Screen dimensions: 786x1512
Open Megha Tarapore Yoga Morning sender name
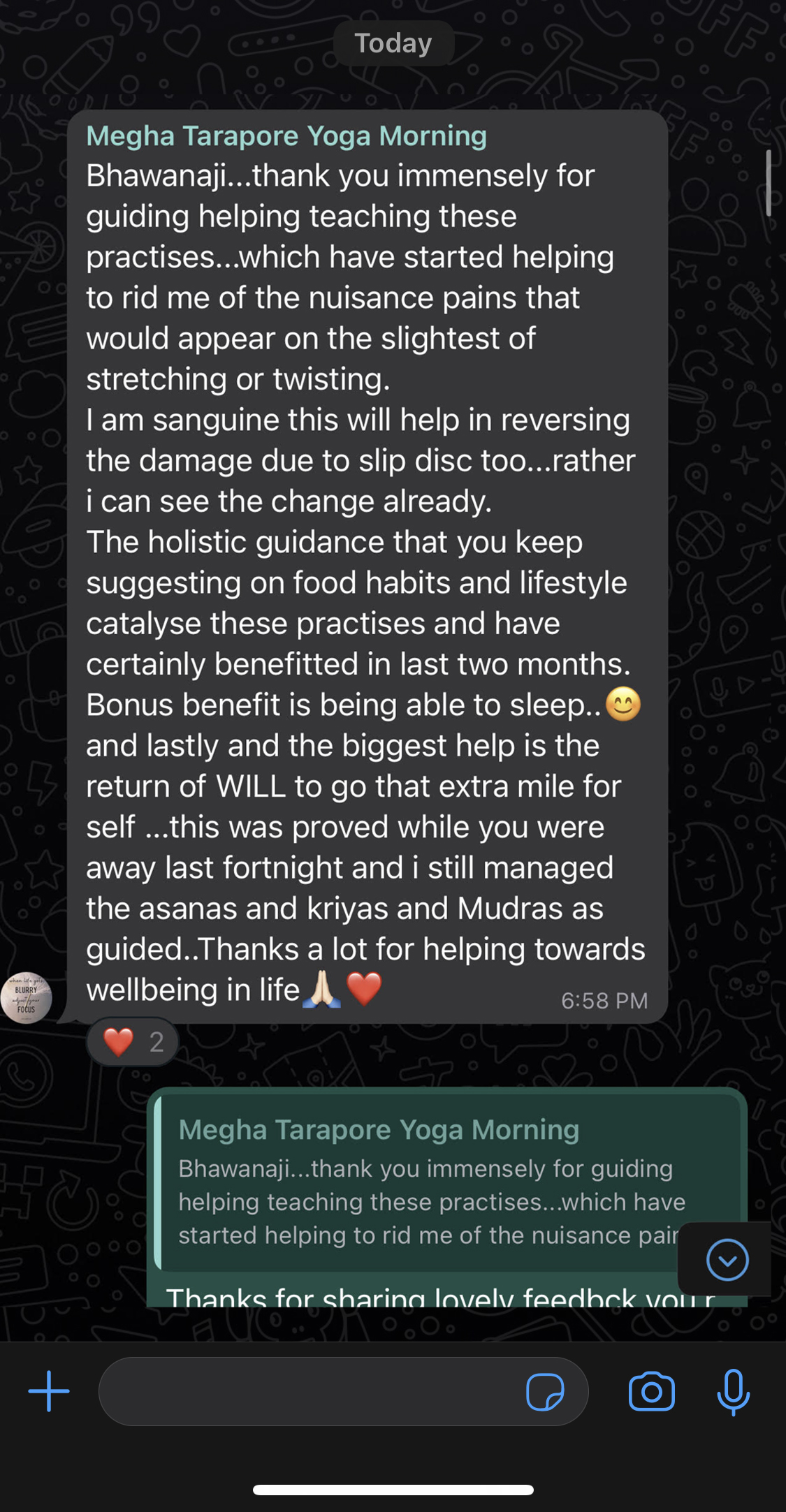pos(286,136)
